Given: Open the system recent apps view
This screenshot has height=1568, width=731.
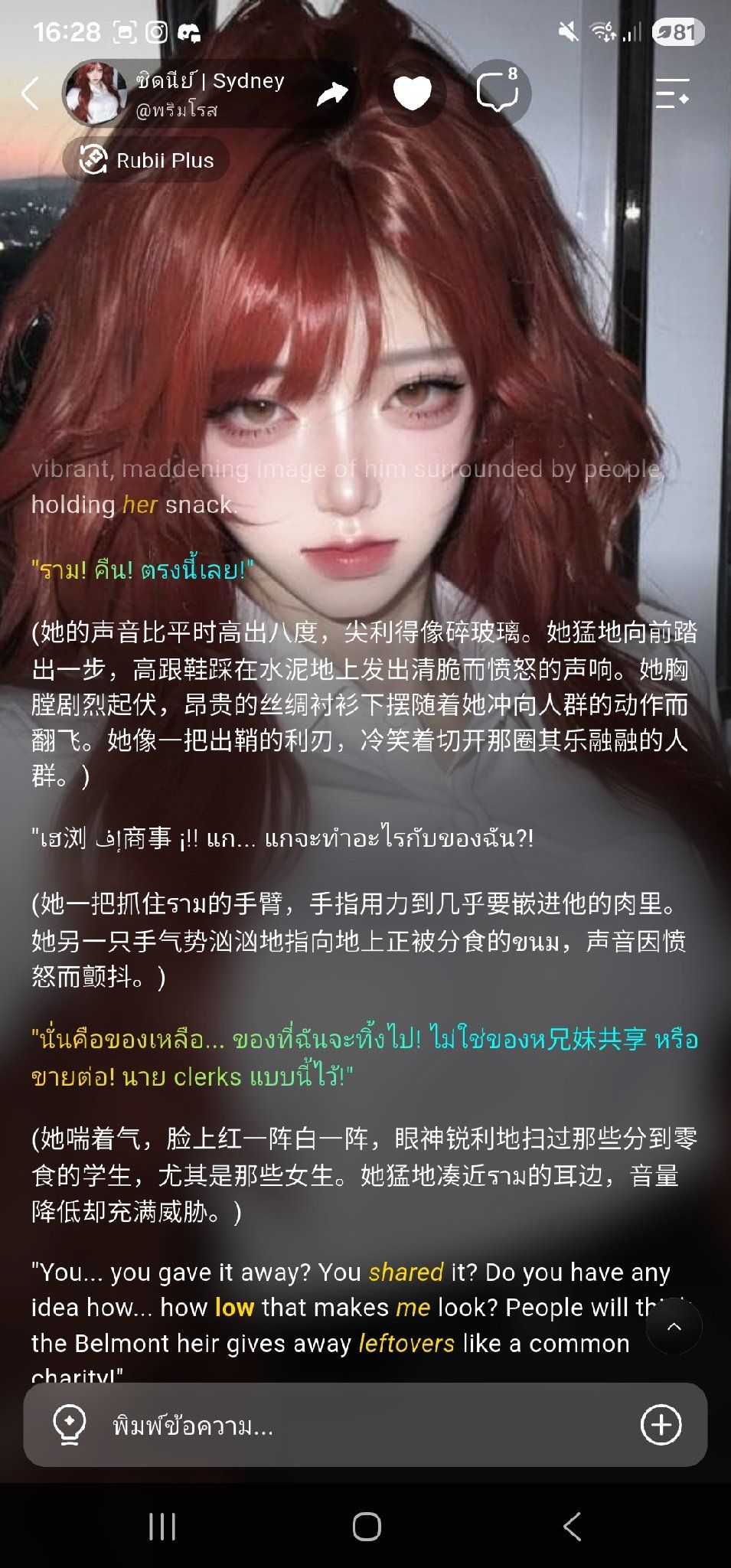Looking at the screenshot, I should pyautogui.click(x=162, y=1527).
